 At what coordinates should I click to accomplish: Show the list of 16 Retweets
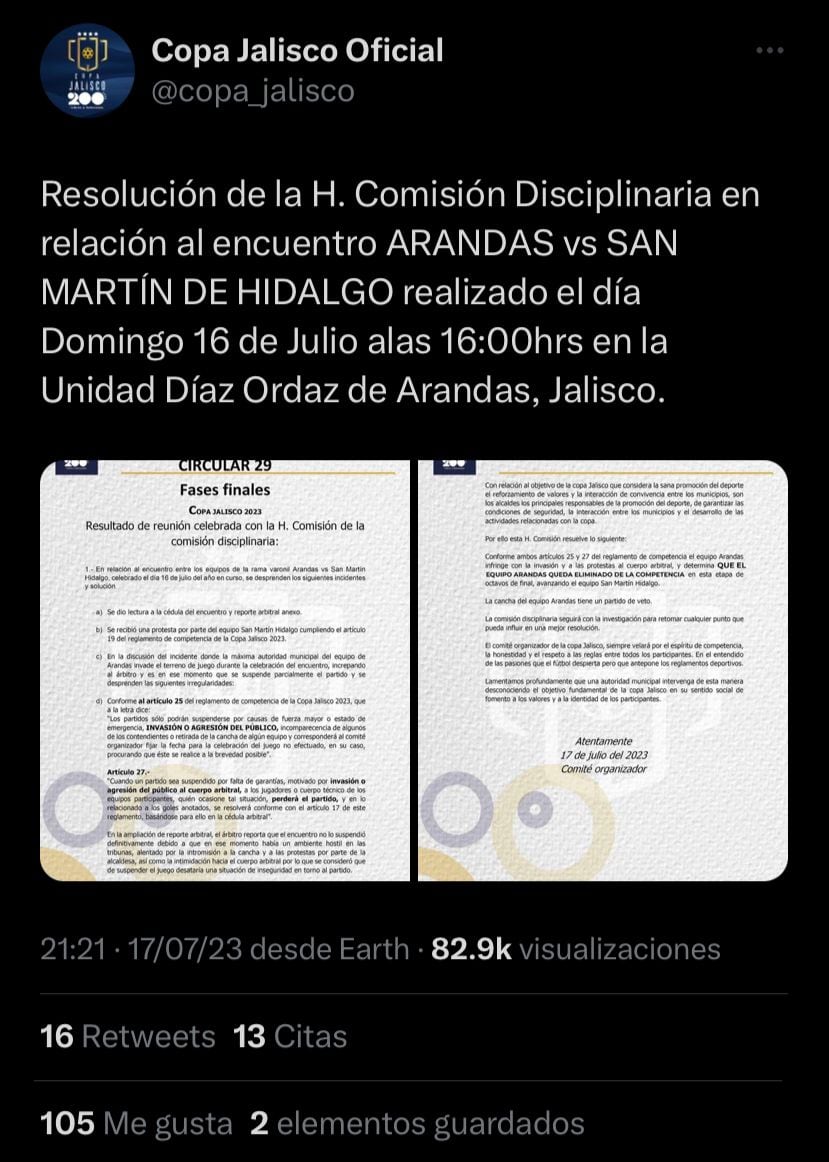[x=128, y=1036]
